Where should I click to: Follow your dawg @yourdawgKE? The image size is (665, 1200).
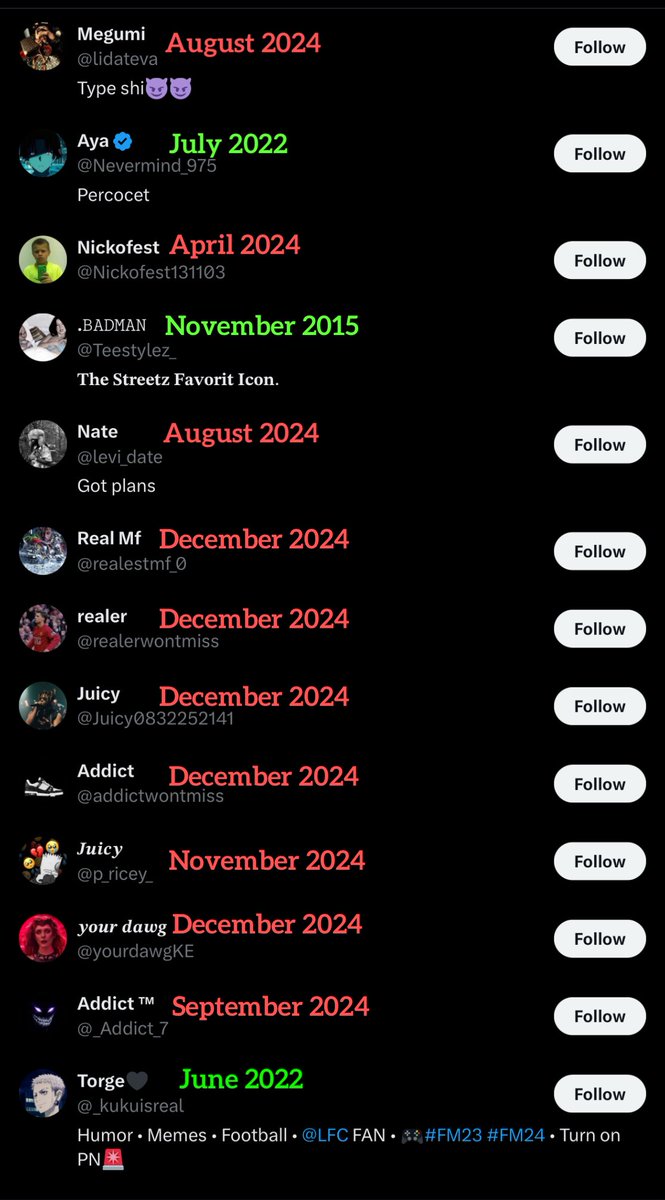click(600, 939)
